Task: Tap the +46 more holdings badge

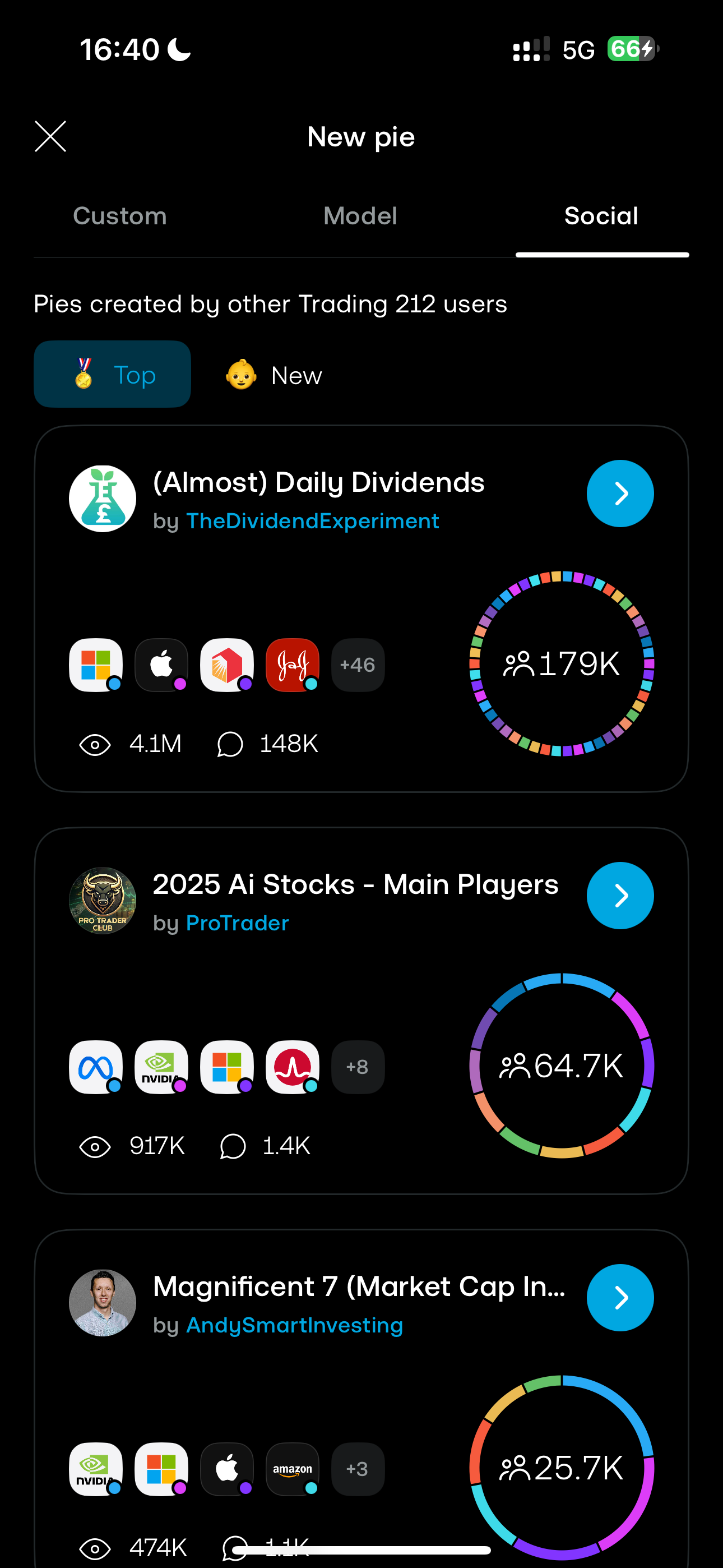Action: pyautogui.click(x=358, y=665)
